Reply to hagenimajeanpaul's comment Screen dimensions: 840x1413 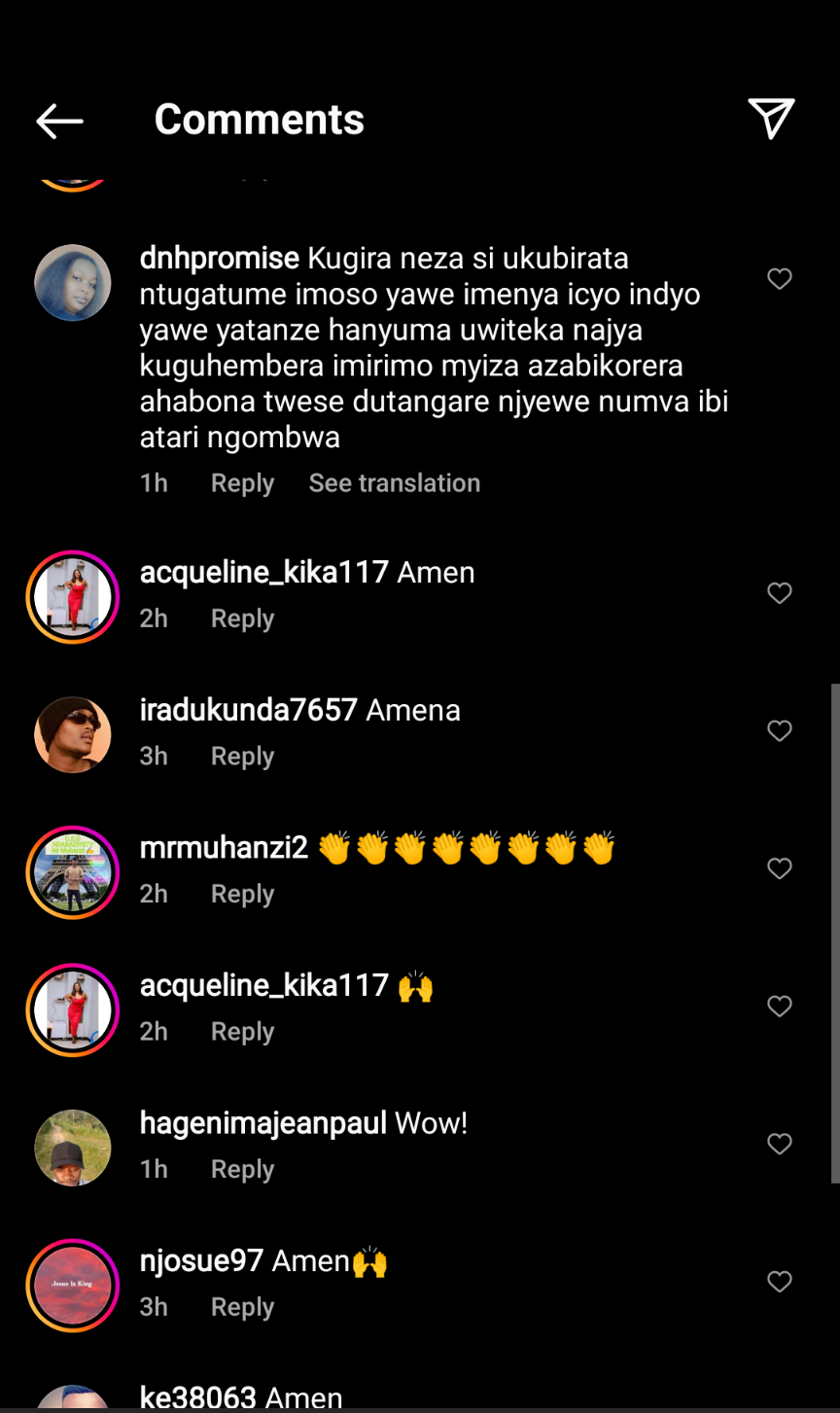(242, 1169)
